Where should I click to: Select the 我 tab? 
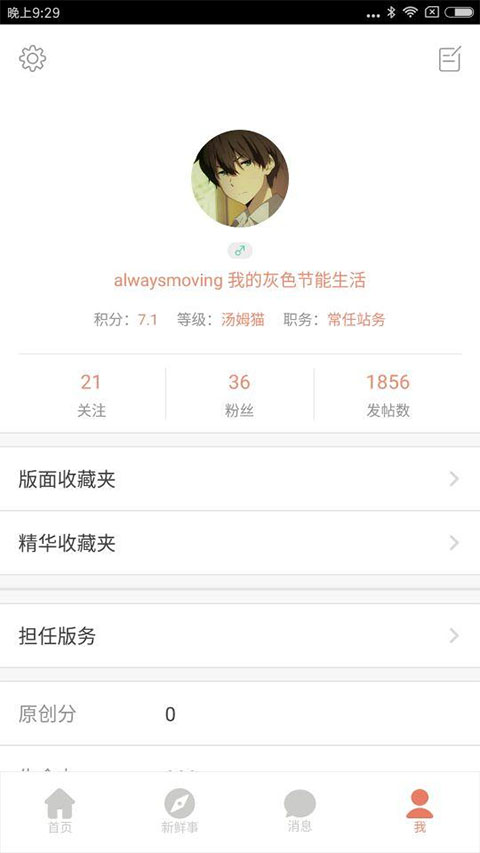click(x=420, y=811)
